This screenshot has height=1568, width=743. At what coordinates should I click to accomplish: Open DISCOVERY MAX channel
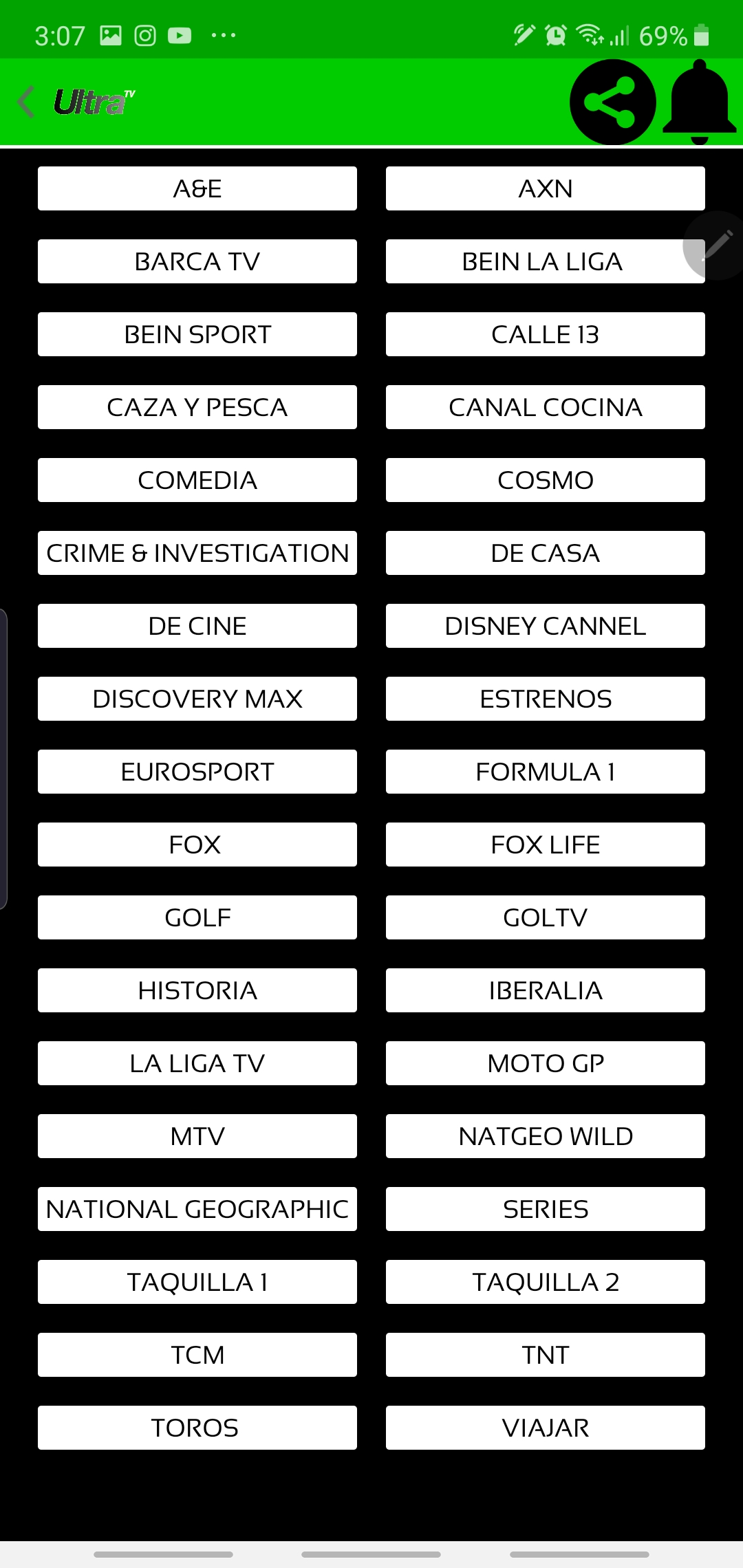tap(197, 699)
